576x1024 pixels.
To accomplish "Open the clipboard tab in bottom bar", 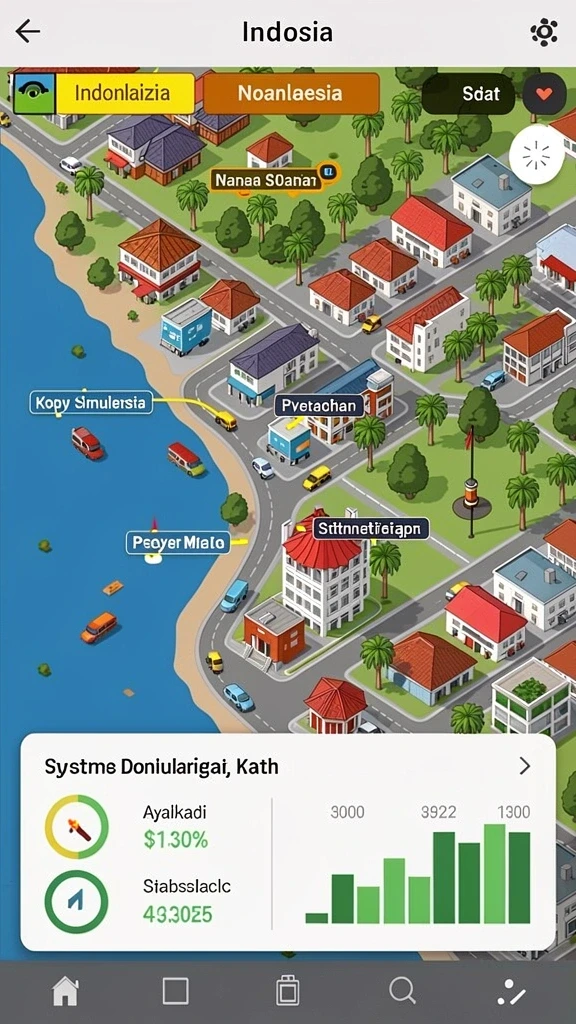I will (287, 991).
